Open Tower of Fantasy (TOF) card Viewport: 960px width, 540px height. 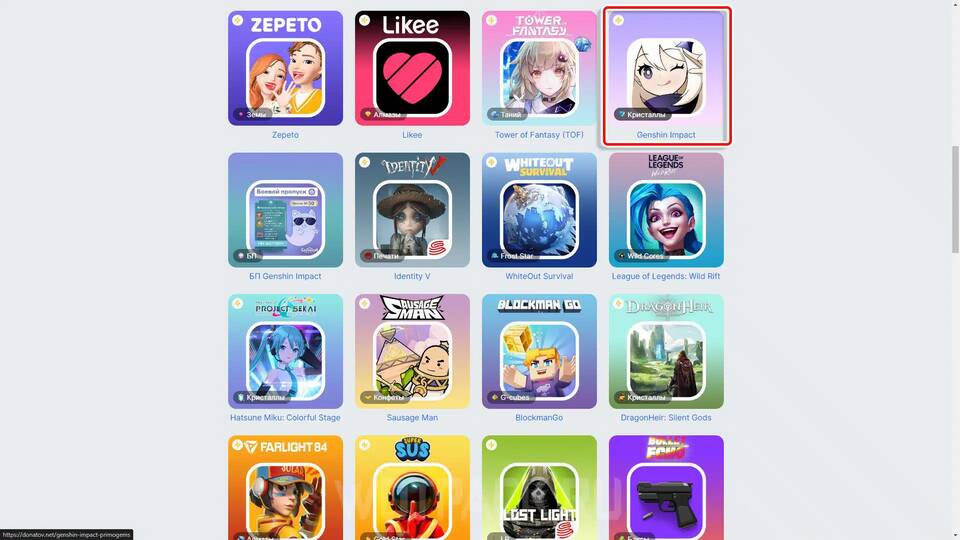[x=539, y=70]
